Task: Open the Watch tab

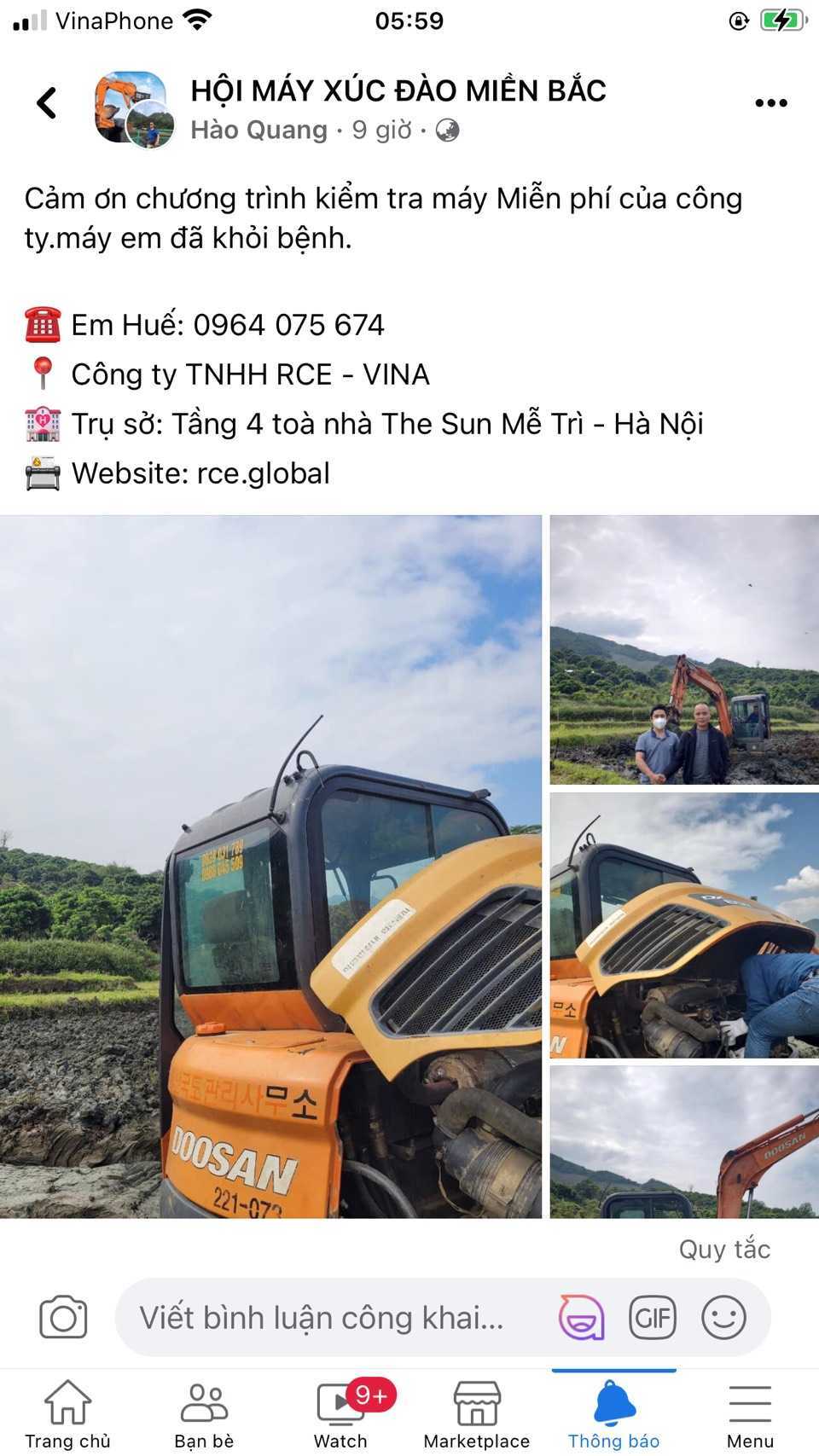Action: pos(340,1413)
